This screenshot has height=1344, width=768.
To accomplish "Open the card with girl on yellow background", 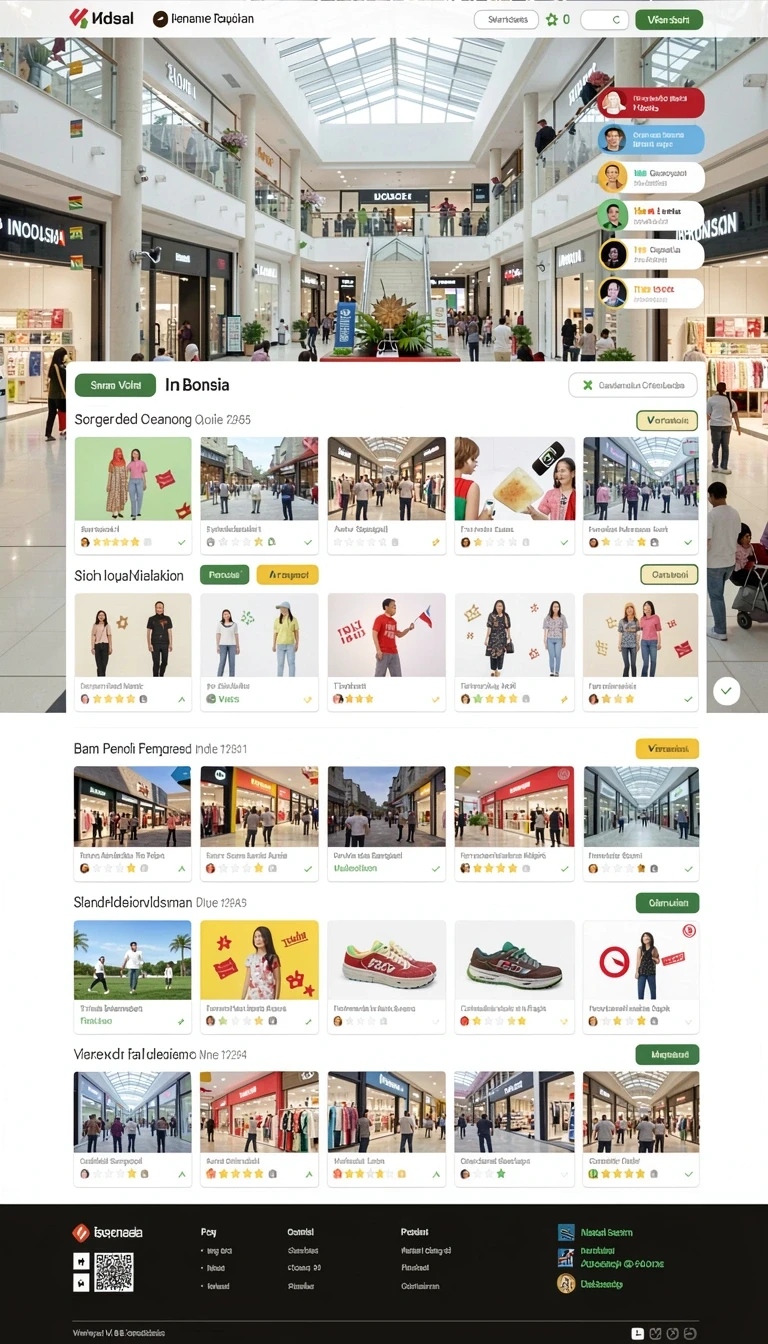I will point(260,976).
